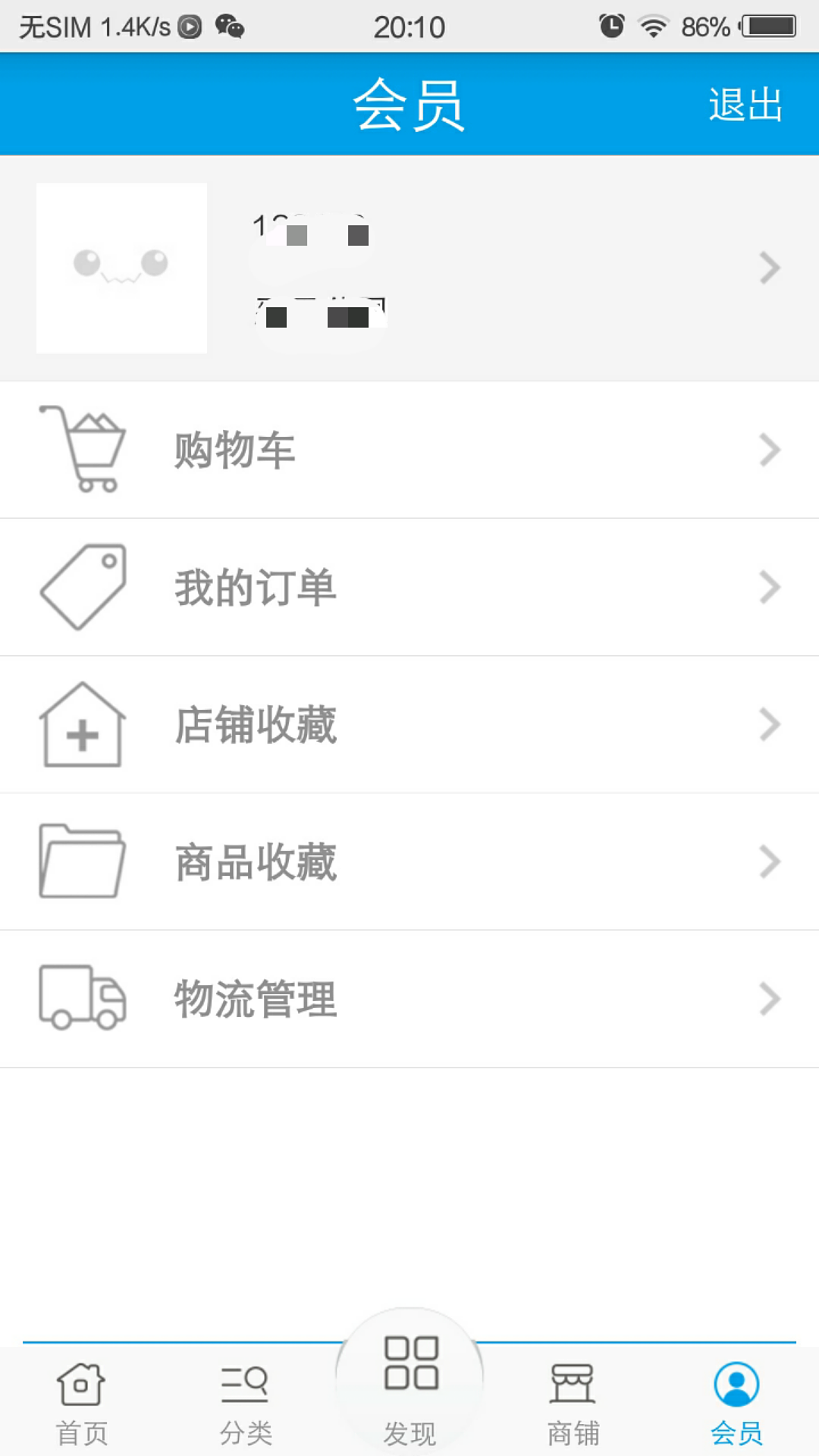
Task: Open 物流管理 logistics management
Action: (x=409, y=999)
